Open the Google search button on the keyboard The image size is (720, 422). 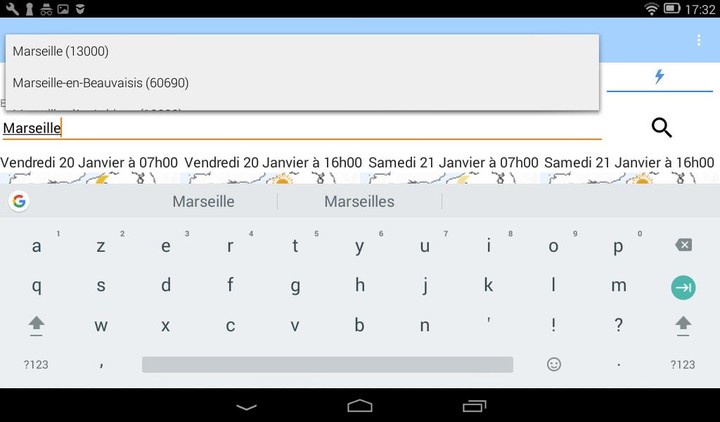point(19,201)
